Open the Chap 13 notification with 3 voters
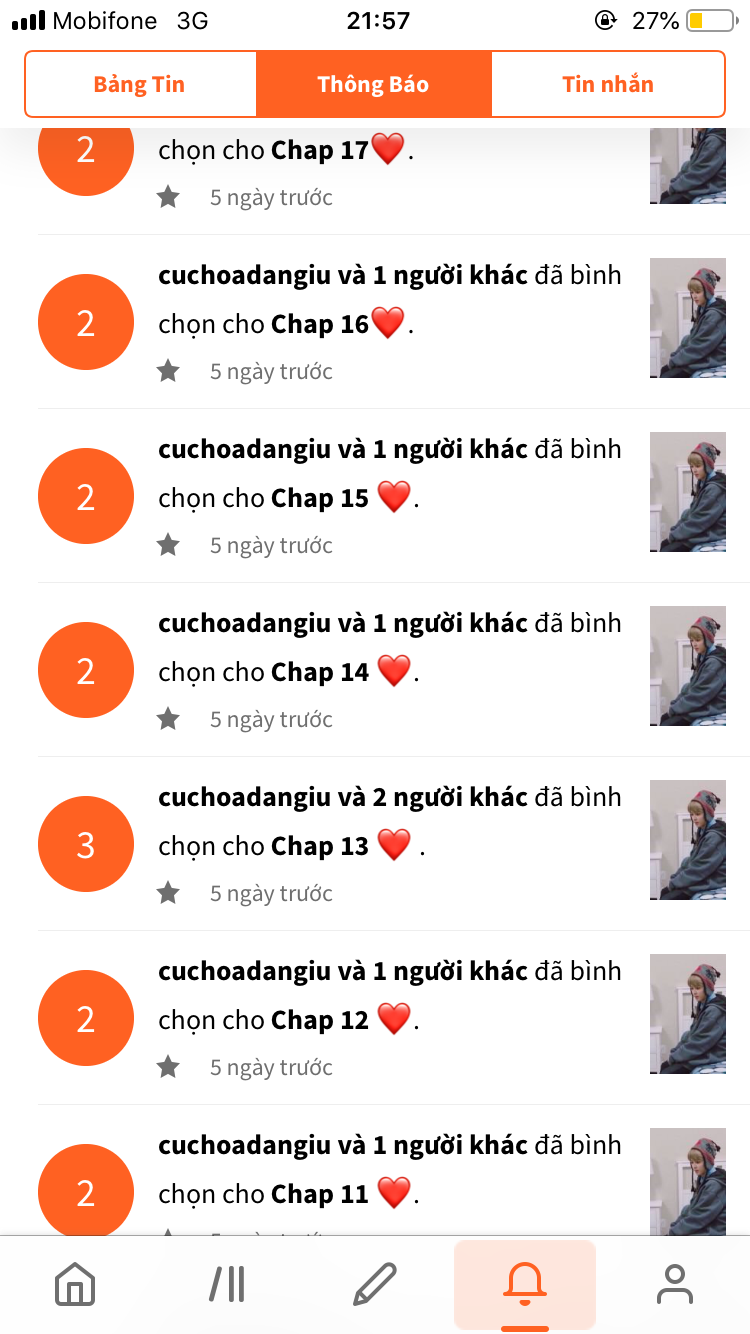750x1334 pixels. tap(390, 844)
